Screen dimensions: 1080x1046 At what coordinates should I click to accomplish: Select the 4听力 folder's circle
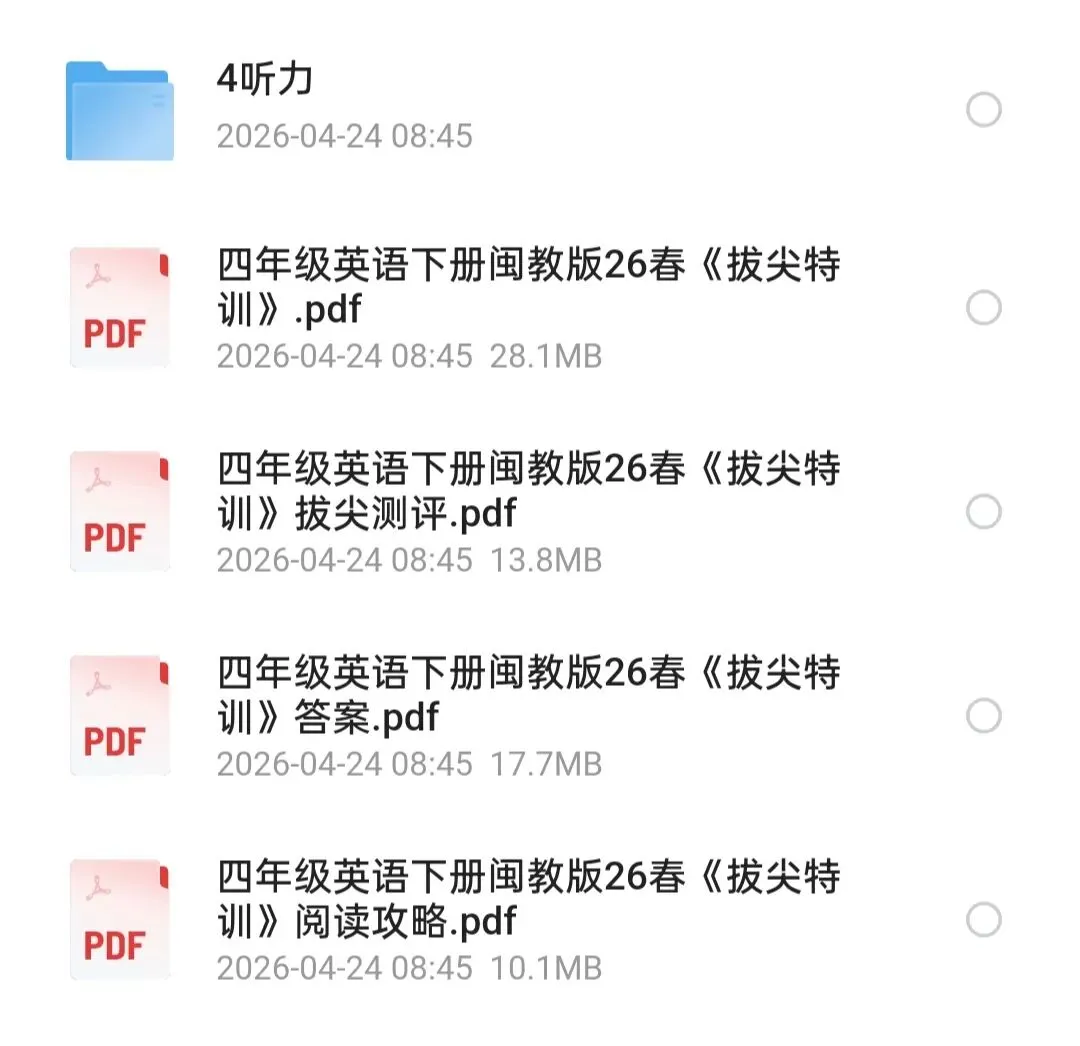pyautogui.click(x=984, y=110)
